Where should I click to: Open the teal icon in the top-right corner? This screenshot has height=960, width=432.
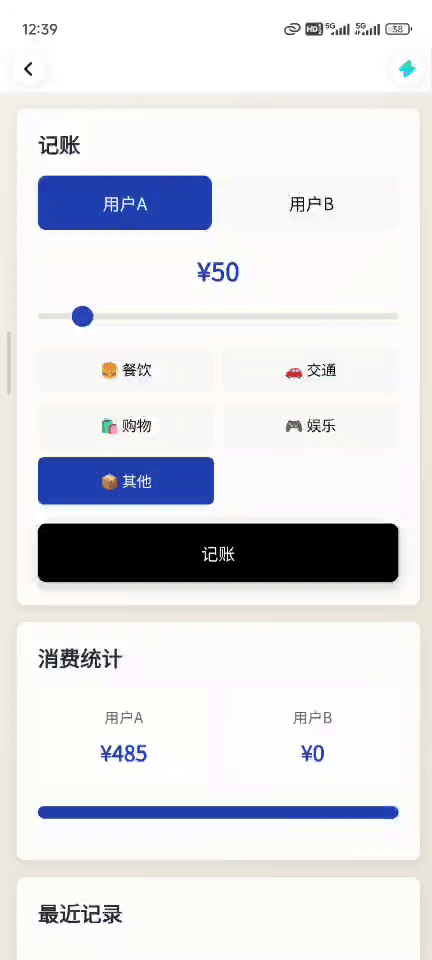(406, 69)
